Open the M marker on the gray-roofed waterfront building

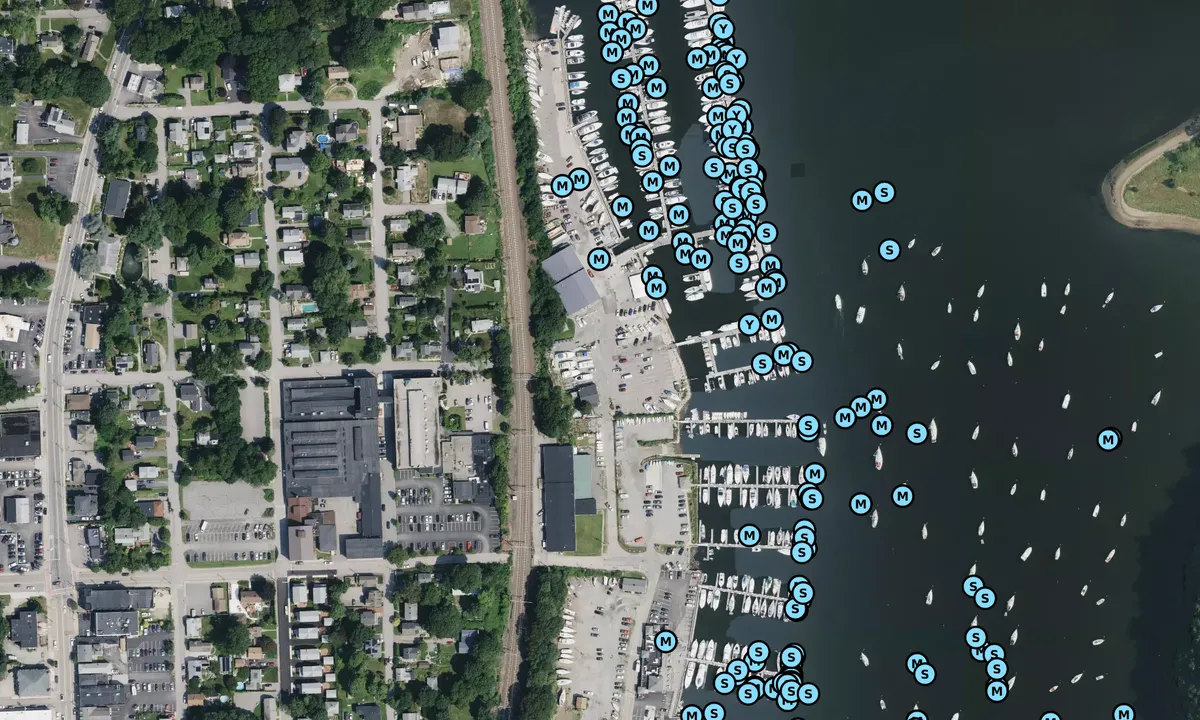[599, 259]
